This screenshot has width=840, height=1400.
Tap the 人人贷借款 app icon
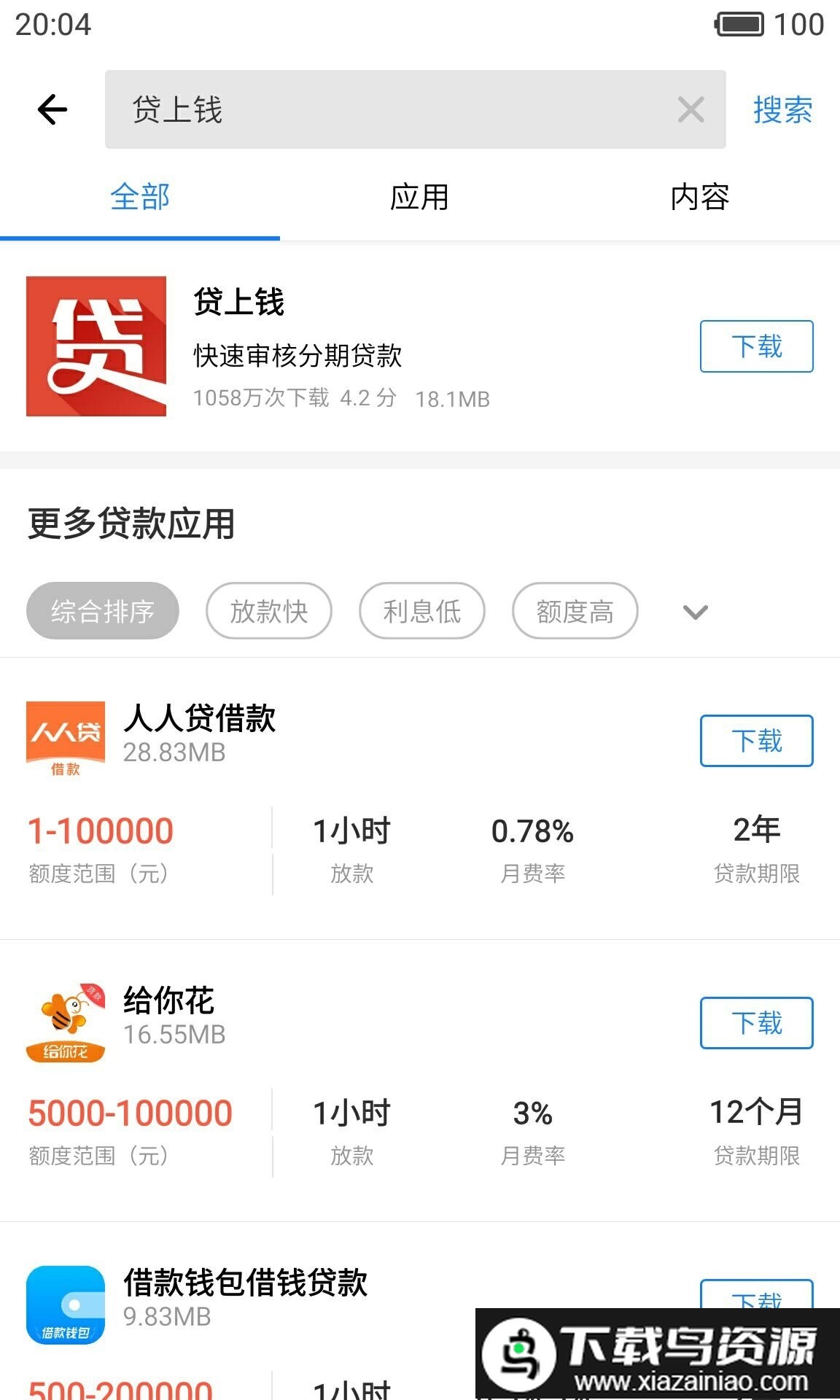click(x=64, y=736)
